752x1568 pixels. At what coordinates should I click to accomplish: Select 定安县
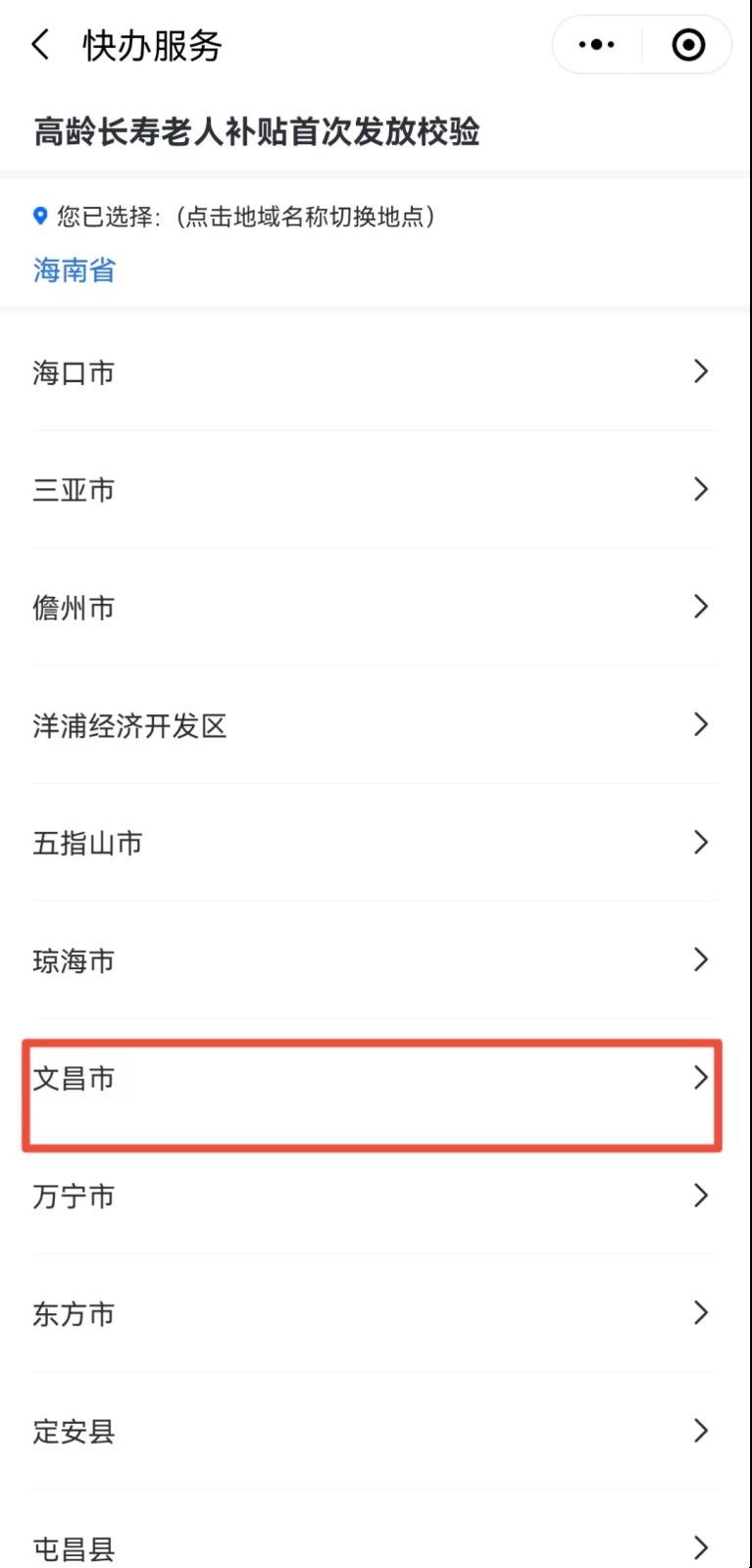(x=376, y=1431)
